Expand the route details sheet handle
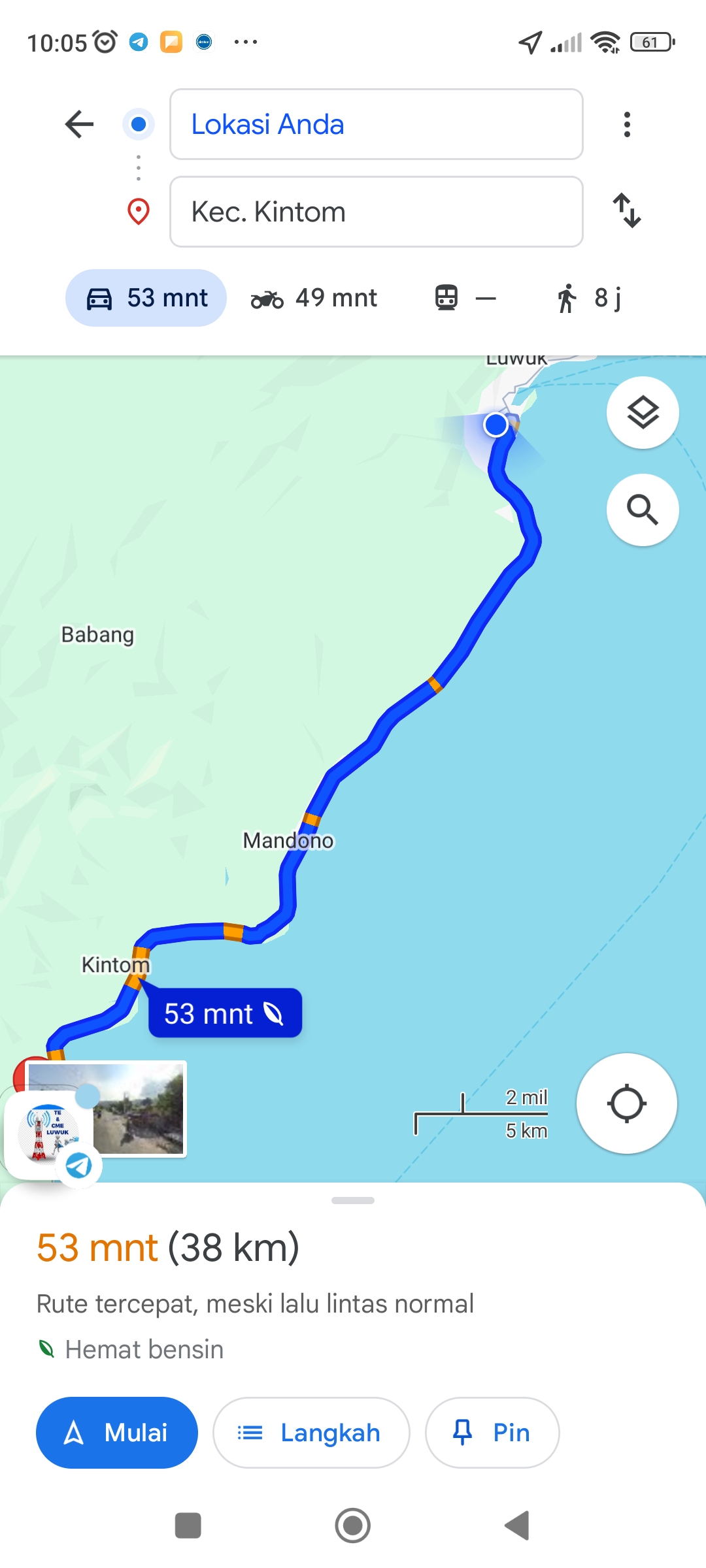 pyautogui.click(x=353, y=1200)
